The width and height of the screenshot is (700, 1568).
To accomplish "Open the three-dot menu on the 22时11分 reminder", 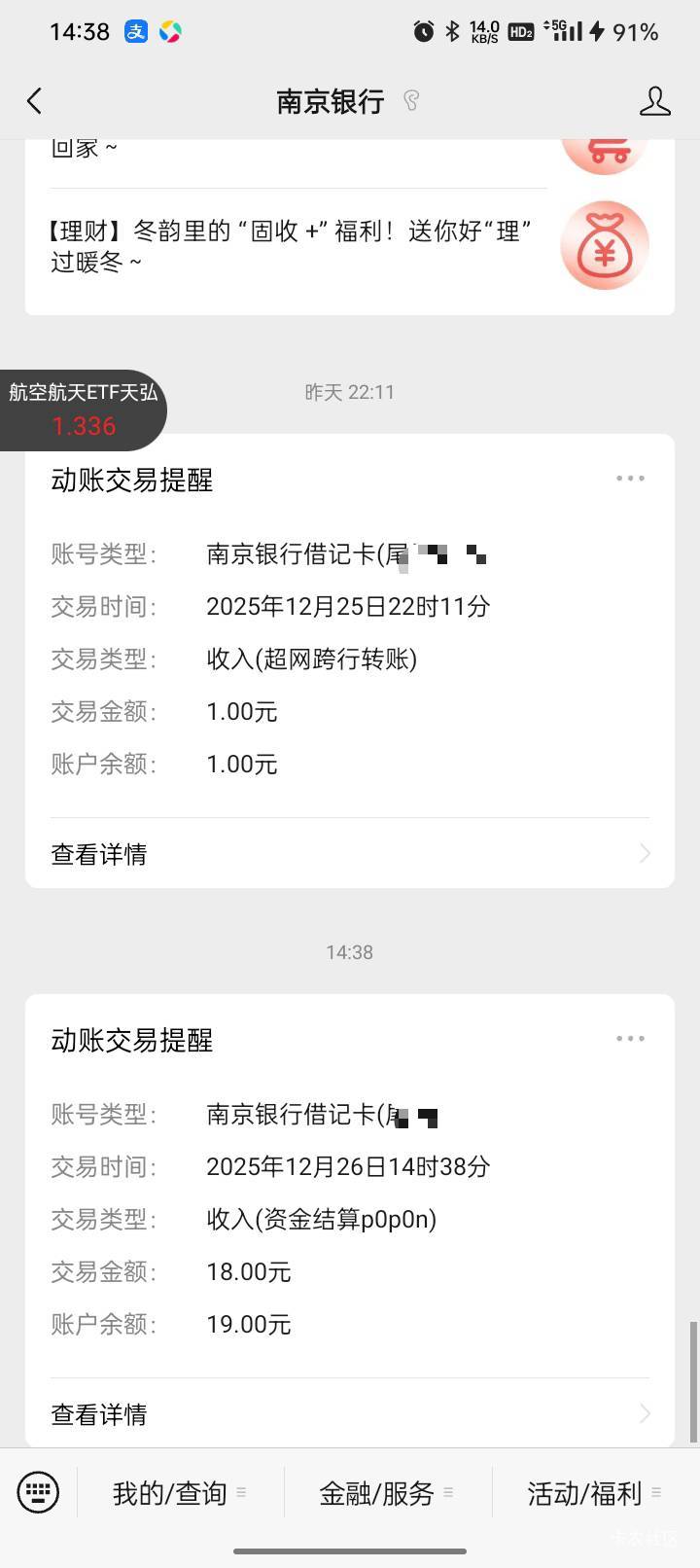I will [630, 479].
